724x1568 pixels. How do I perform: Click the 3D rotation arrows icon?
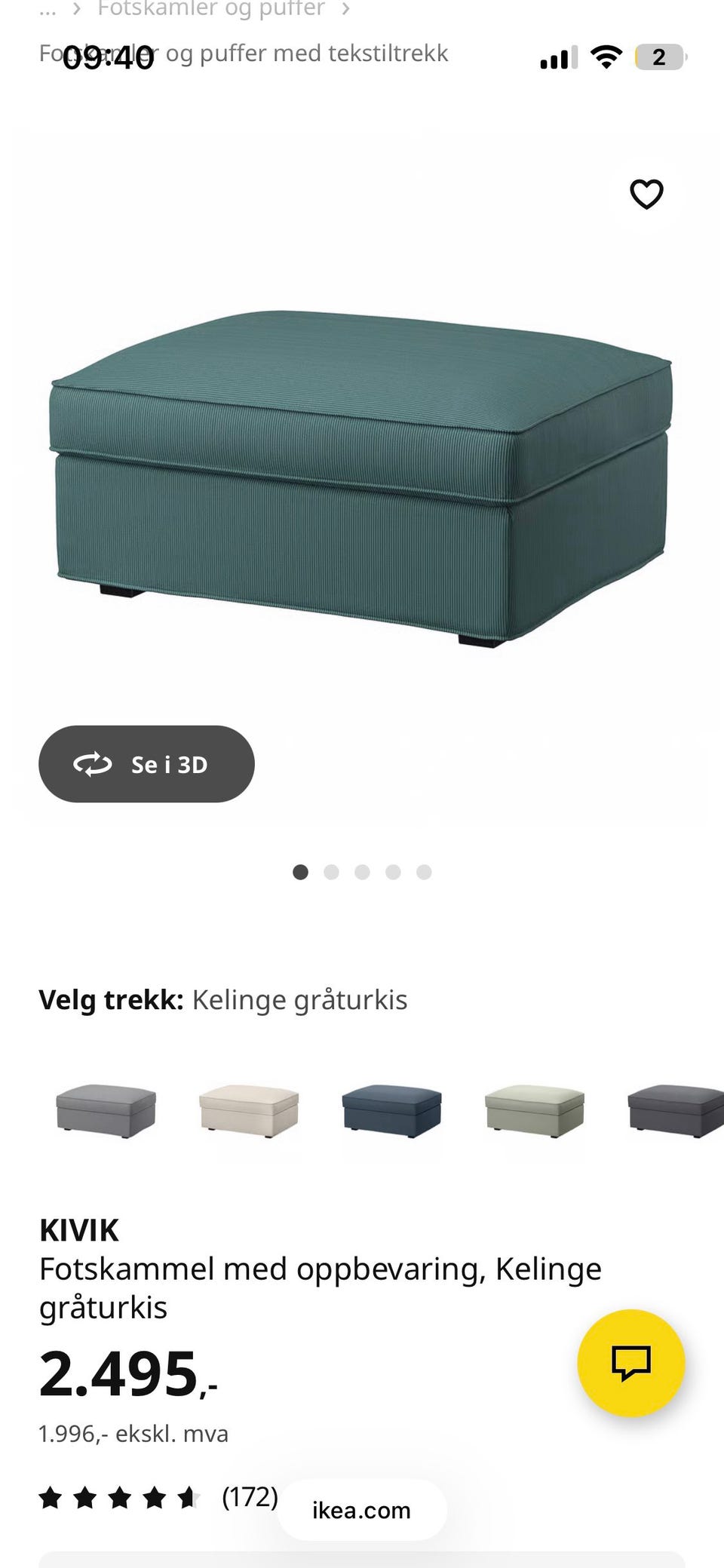[x=92, y=764]
